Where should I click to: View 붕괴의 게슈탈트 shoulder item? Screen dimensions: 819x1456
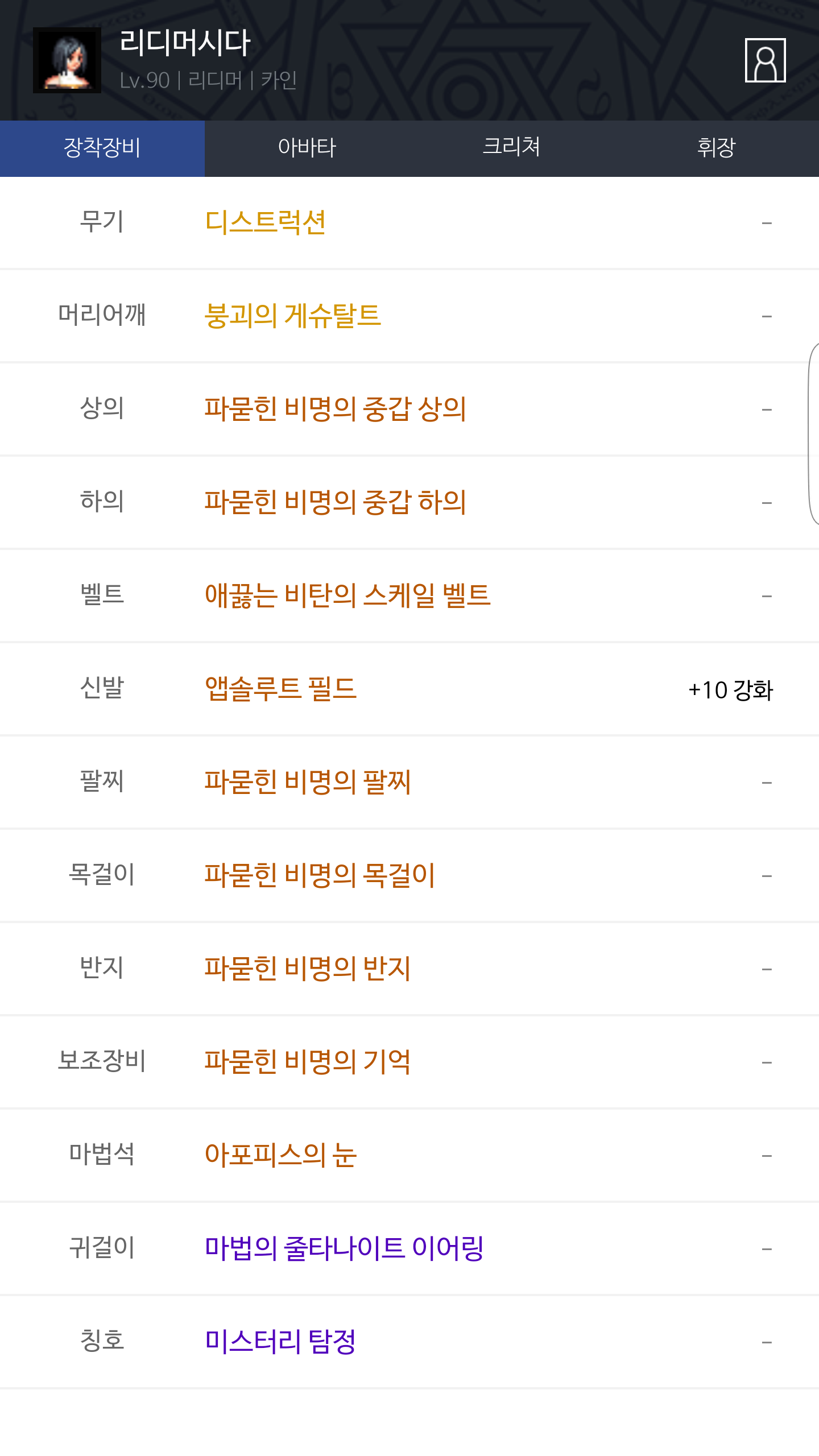pyautogui.click(x=292, y=315)
